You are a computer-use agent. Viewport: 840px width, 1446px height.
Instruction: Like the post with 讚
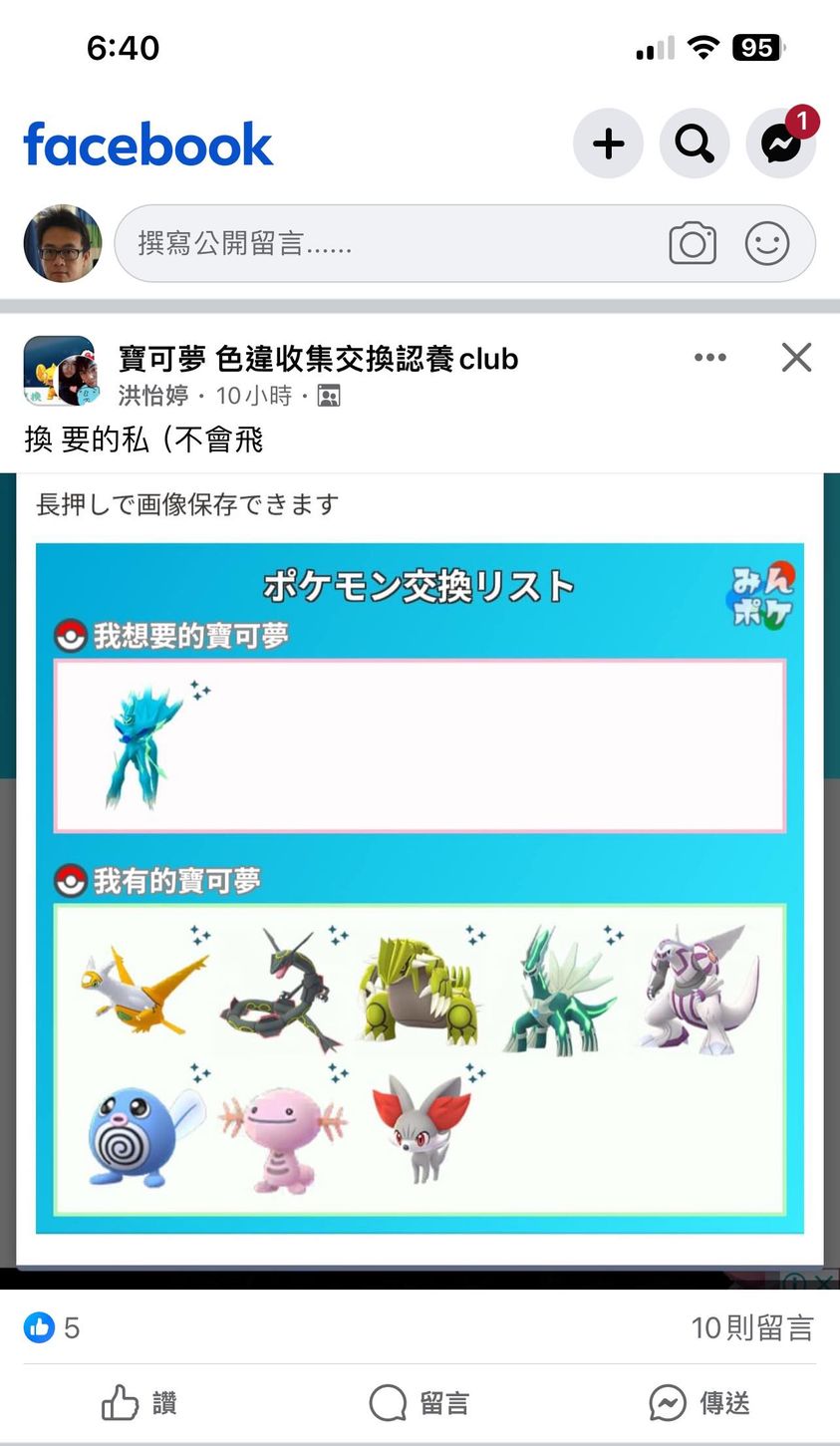(x=139, y=1403)
